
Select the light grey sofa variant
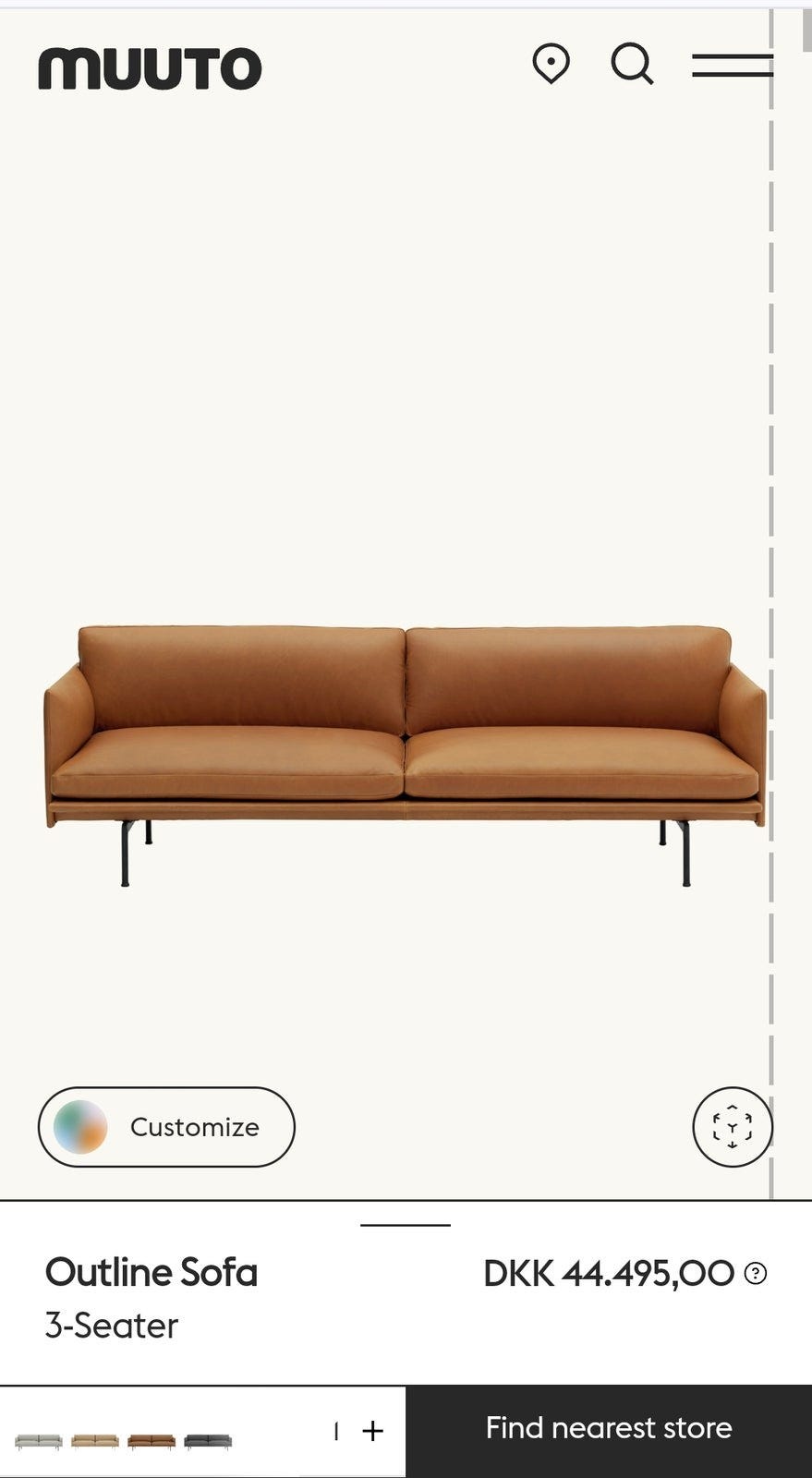[x=39, y=1441]
